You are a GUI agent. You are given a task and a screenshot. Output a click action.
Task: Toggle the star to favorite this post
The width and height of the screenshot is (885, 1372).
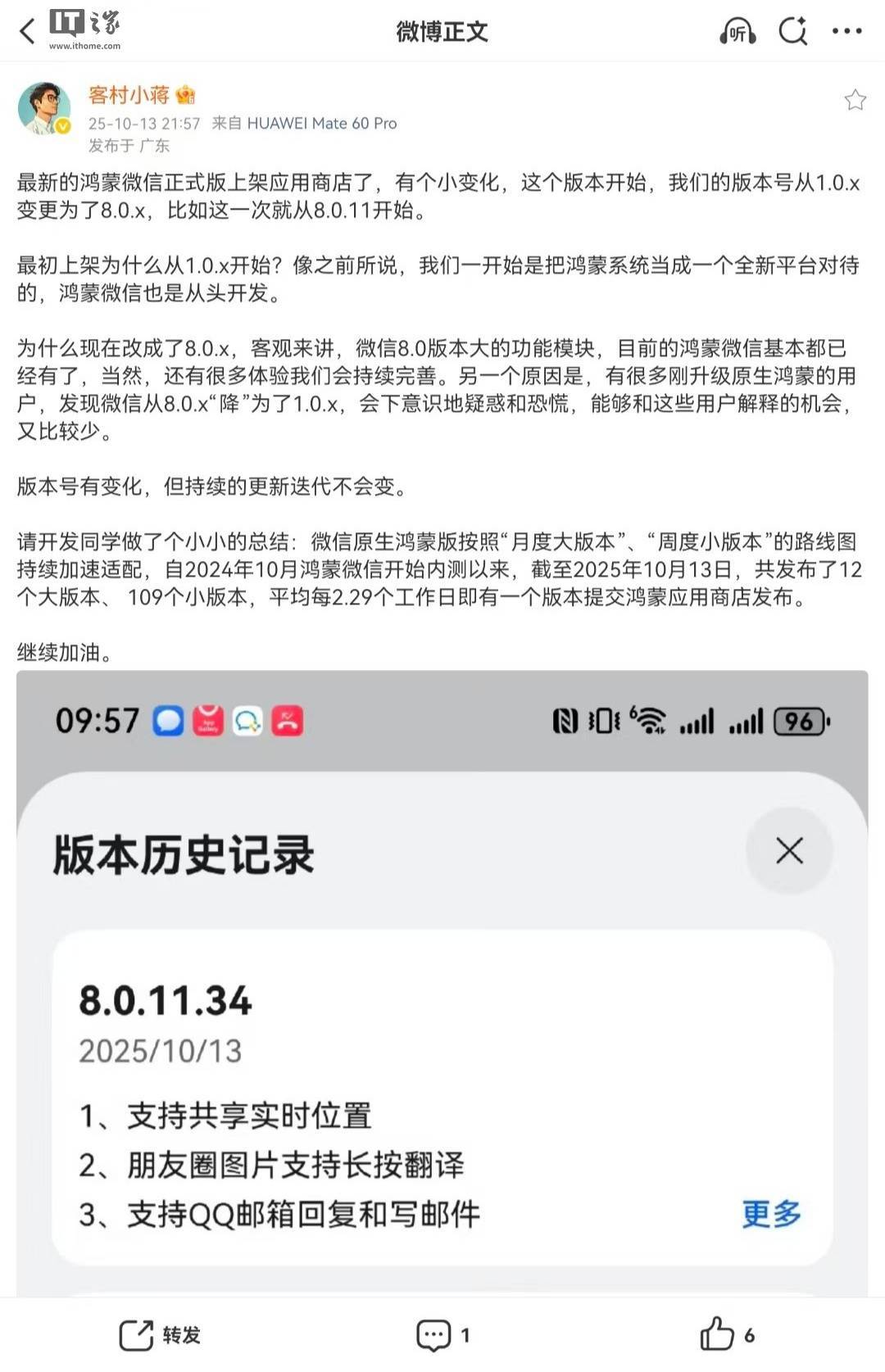[x=857, y=99]
